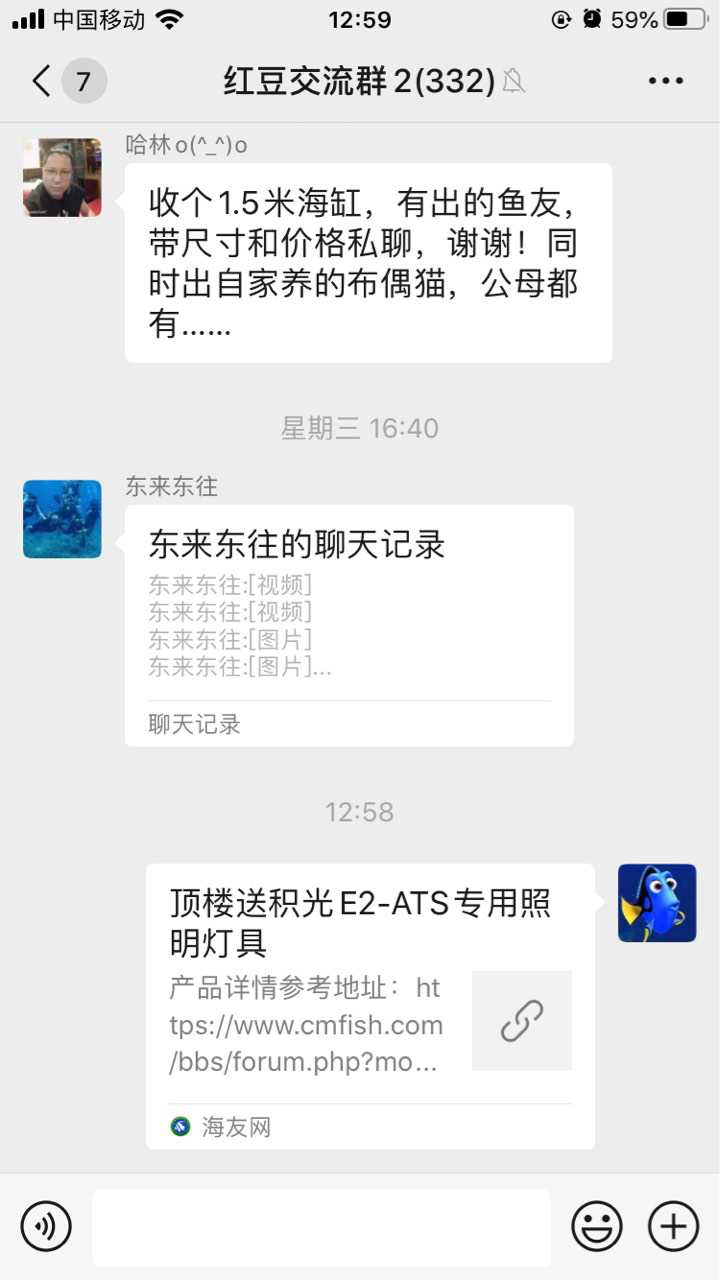Tap my own Dory avatar
The height and width of the screenshot is (1280, 720).
pyautogui.click(x=657, y=903)
